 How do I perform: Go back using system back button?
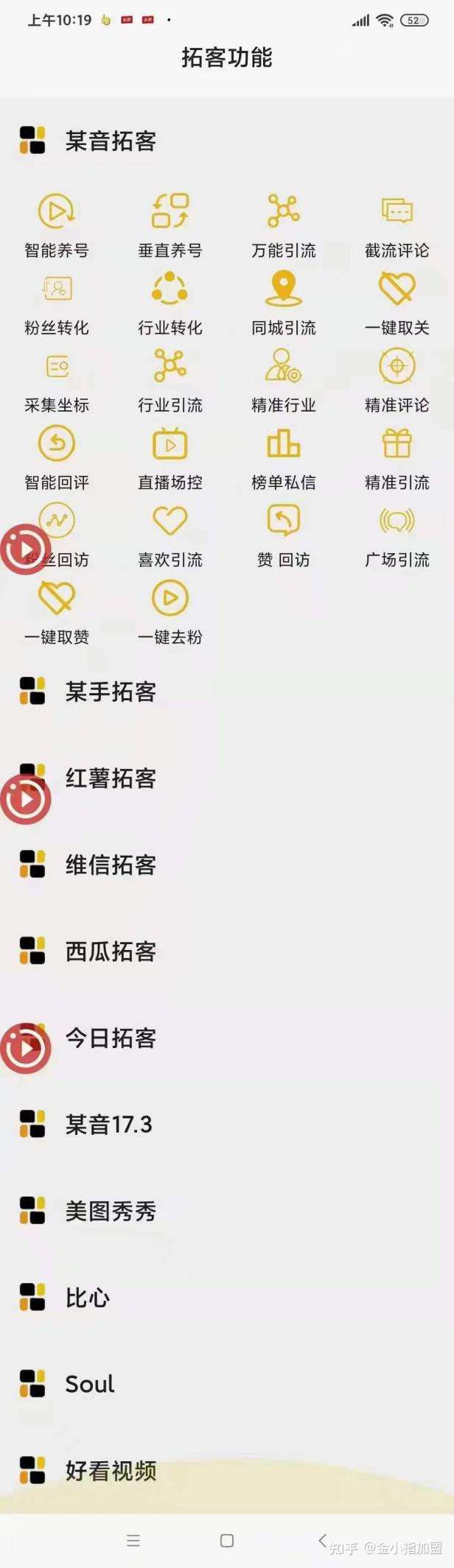pyautogui.click(x=322, y=1540)
